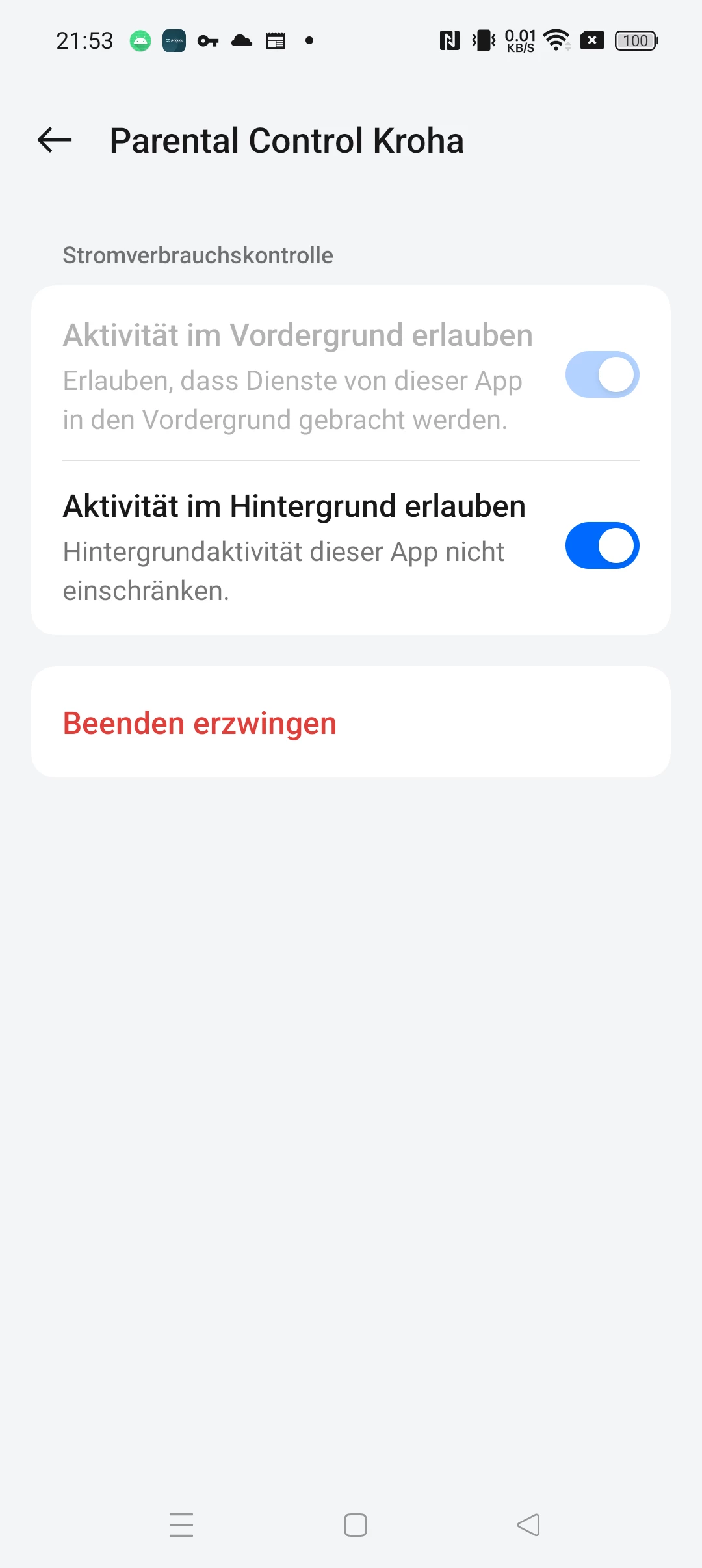Open recent apps from navigation bar
Screen dimensions: 702x1568
(x=181, y=1524)
